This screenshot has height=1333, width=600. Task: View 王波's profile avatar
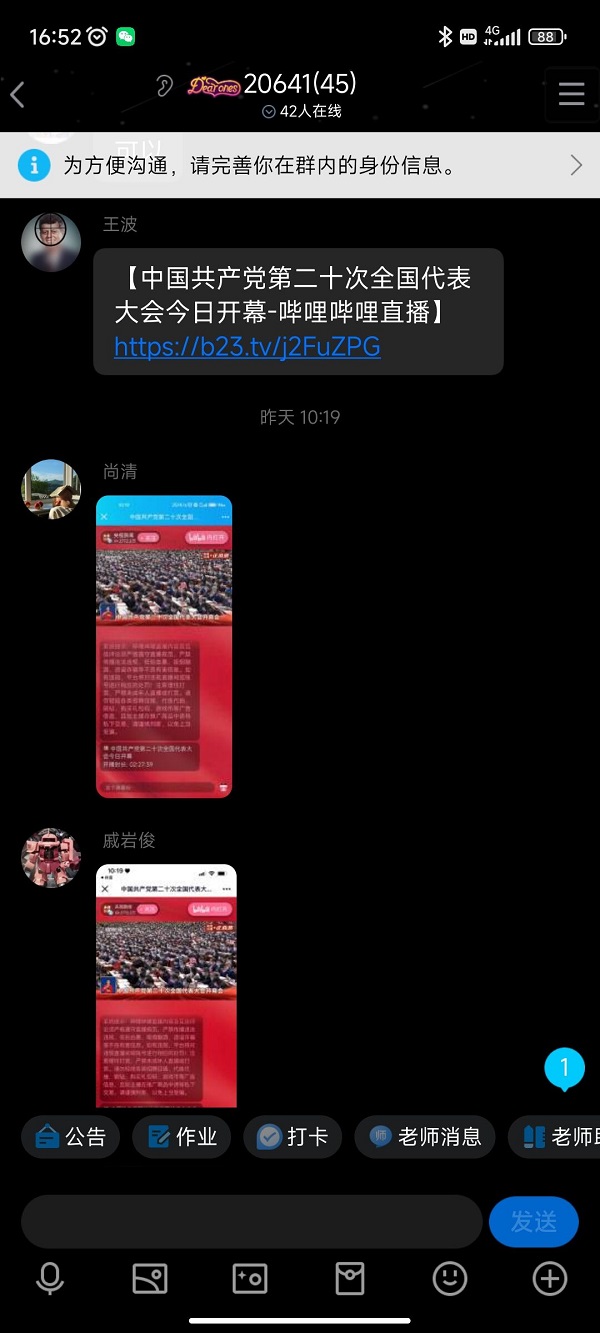tap(51, 242)
